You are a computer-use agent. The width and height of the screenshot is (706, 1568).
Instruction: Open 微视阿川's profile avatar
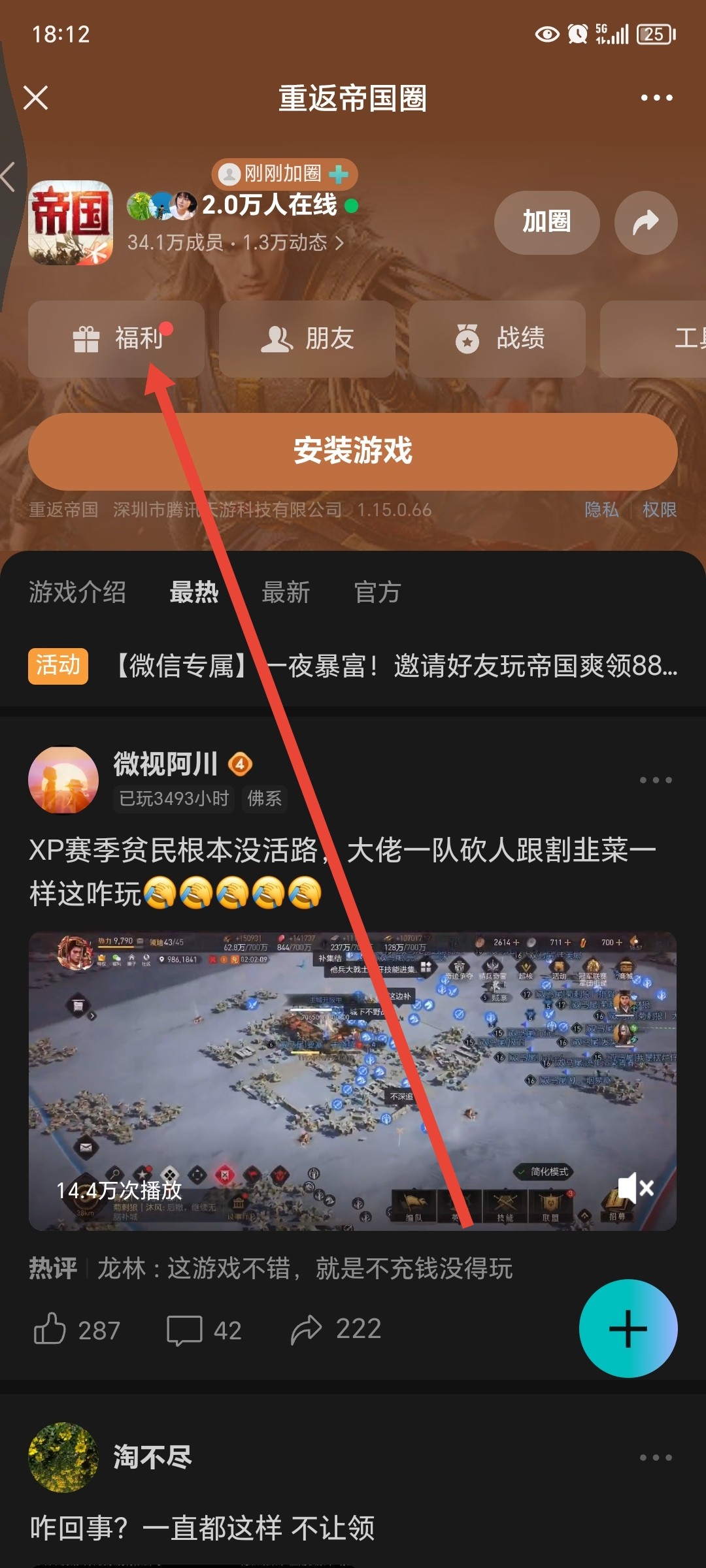pyautogui.click(x=63, y=780)
